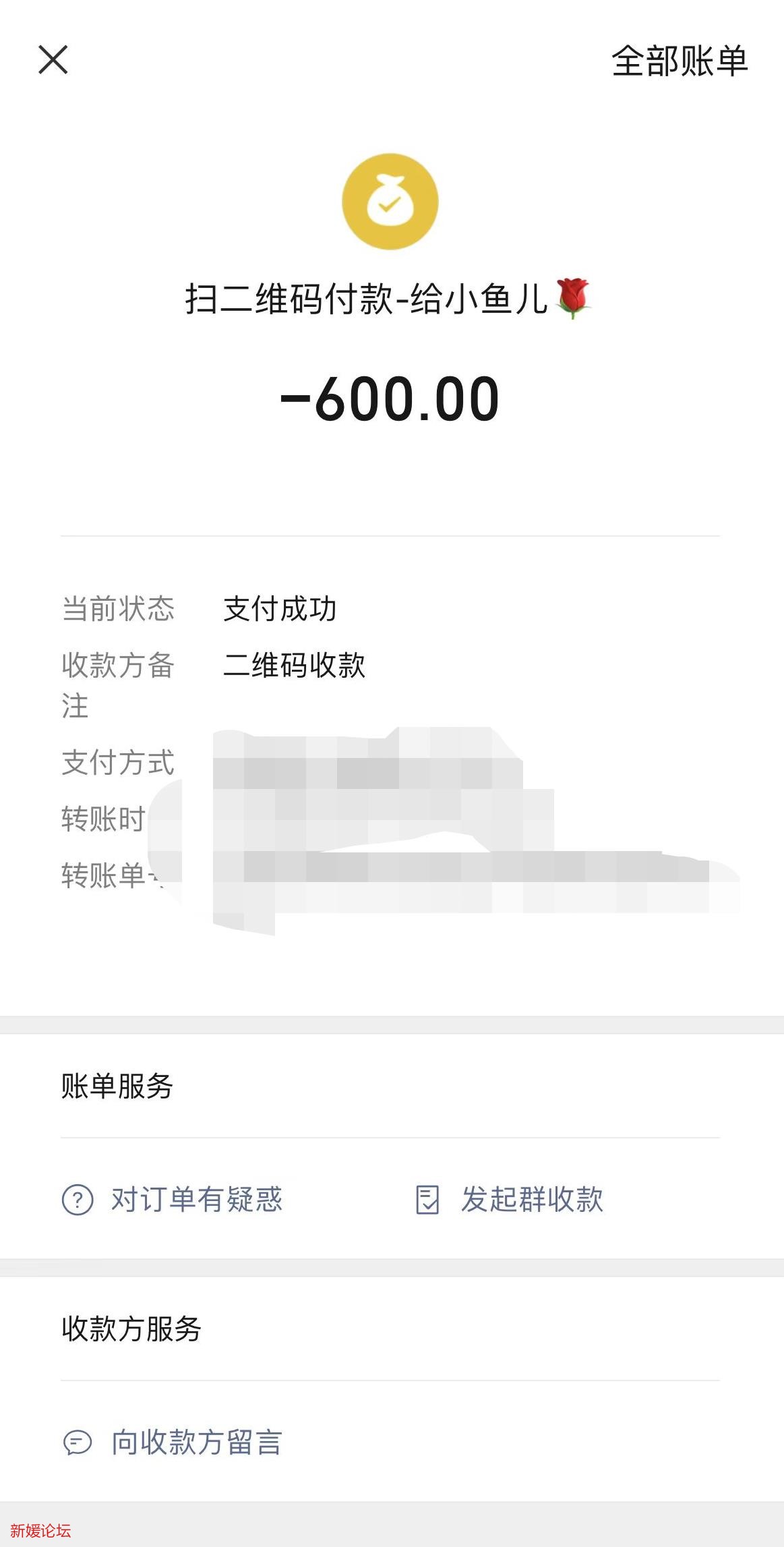Select the question mark icon beside 对订单有疑惑

point(79,1200)
